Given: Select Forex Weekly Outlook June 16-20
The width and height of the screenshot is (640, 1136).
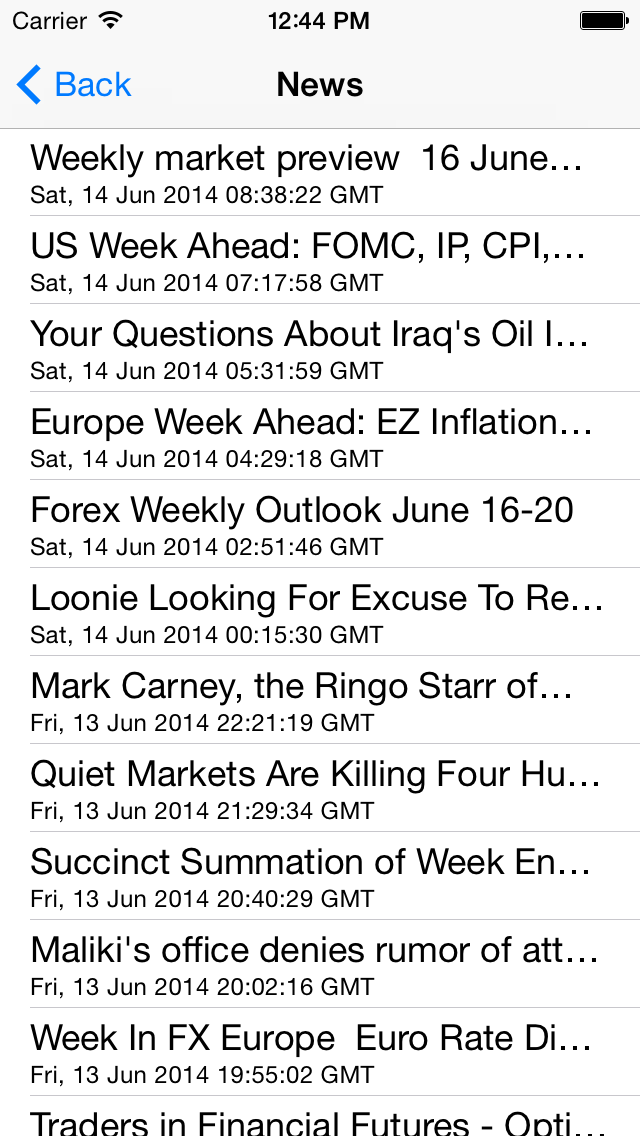Looking at the screenshot, I should (320, 524).
